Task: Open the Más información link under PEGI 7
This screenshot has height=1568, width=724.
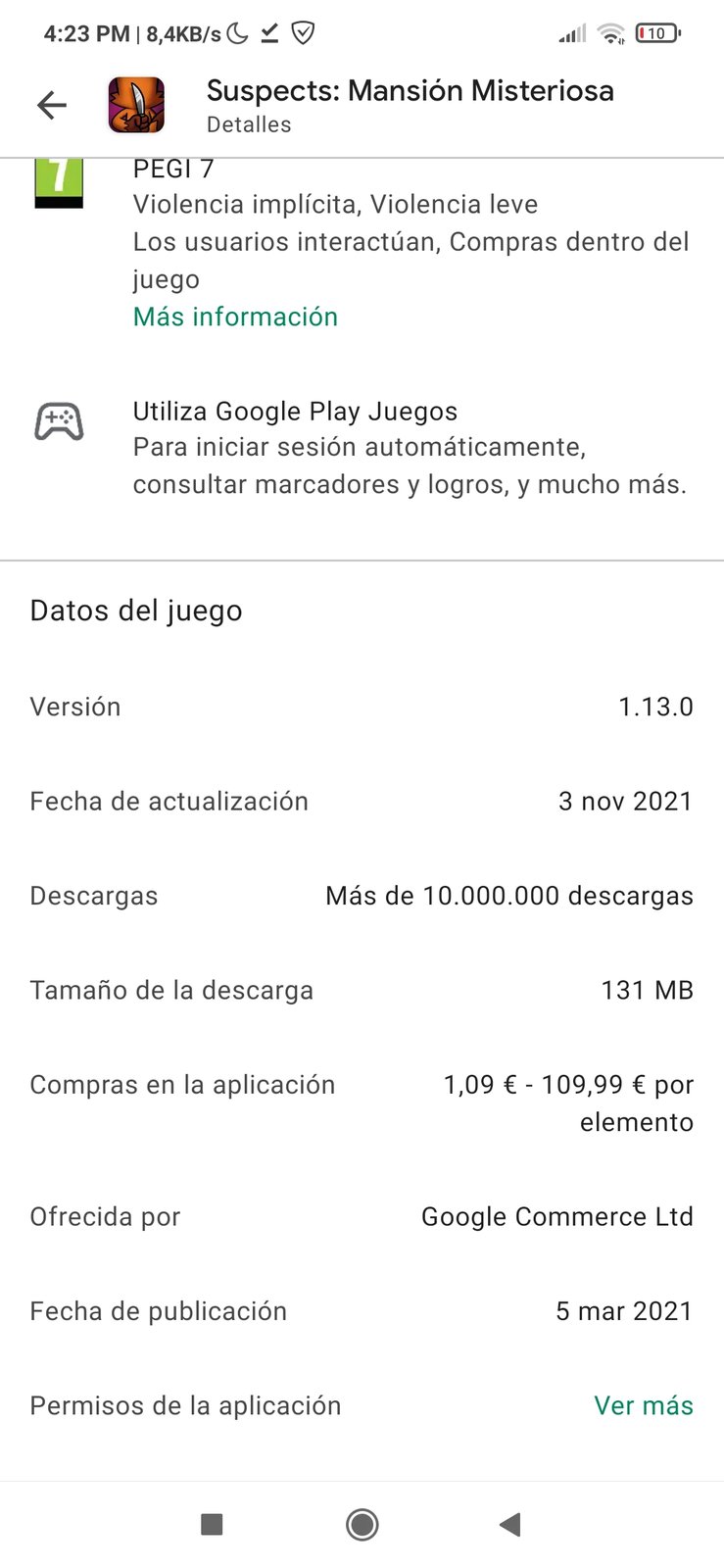Action: click(235, 317)
